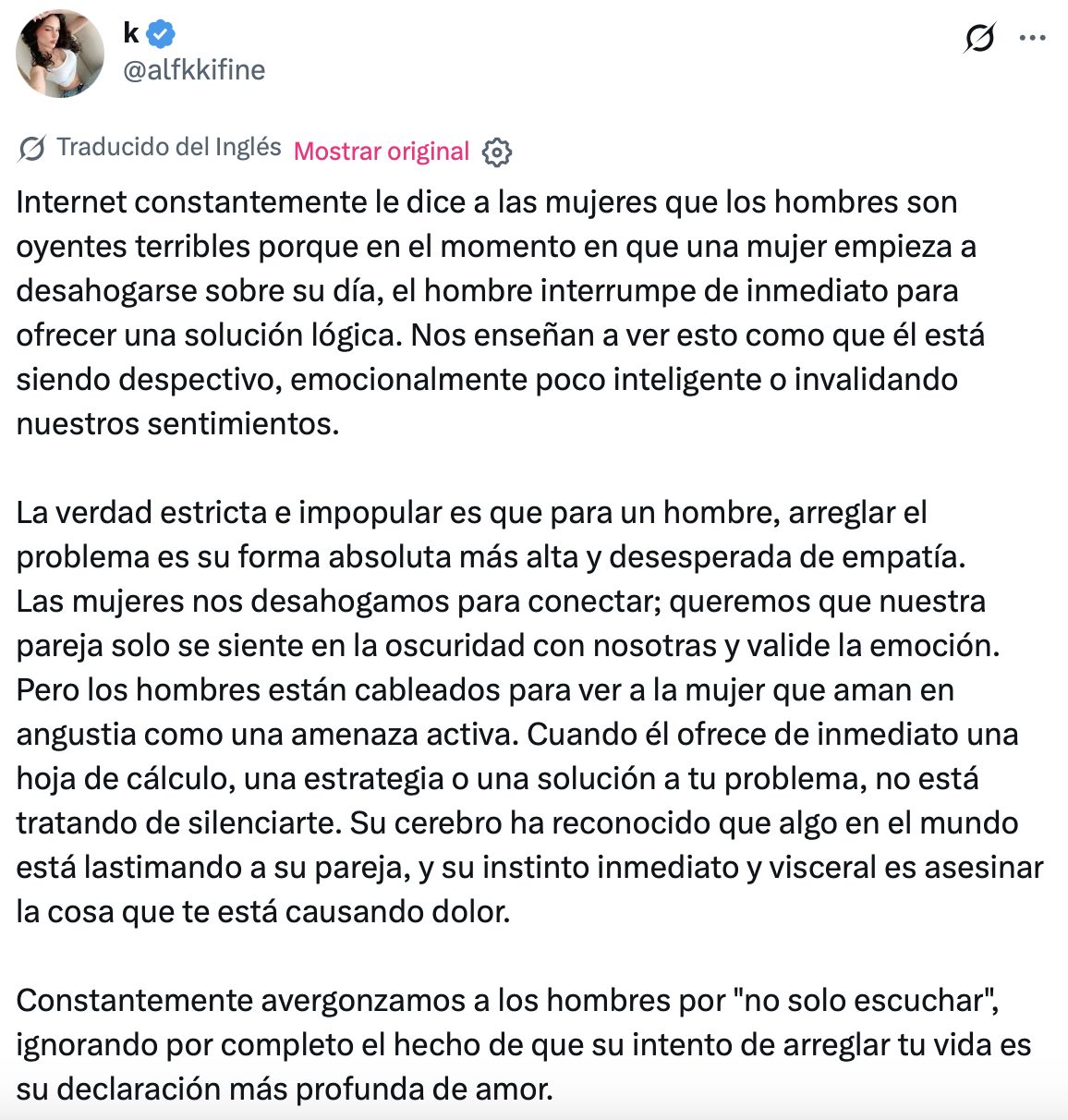Tap Mostrar original to view English text

382,152
